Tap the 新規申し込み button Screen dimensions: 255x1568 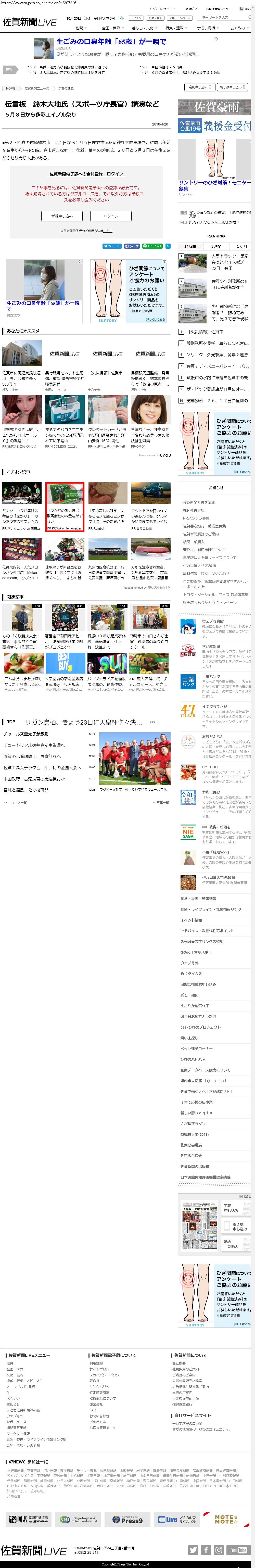click(x=62, y=216)
